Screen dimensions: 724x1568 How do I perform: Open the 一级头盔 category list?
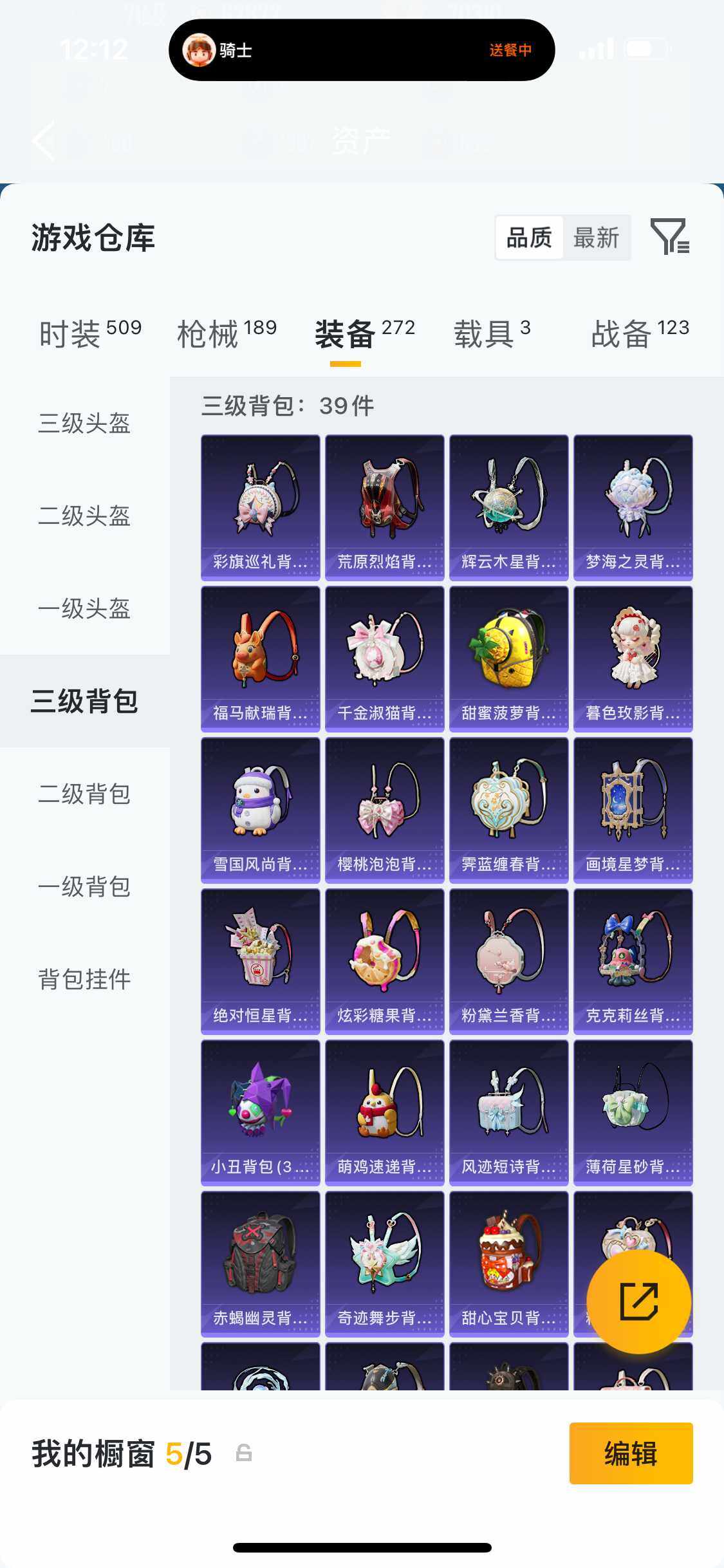(84, 608)
